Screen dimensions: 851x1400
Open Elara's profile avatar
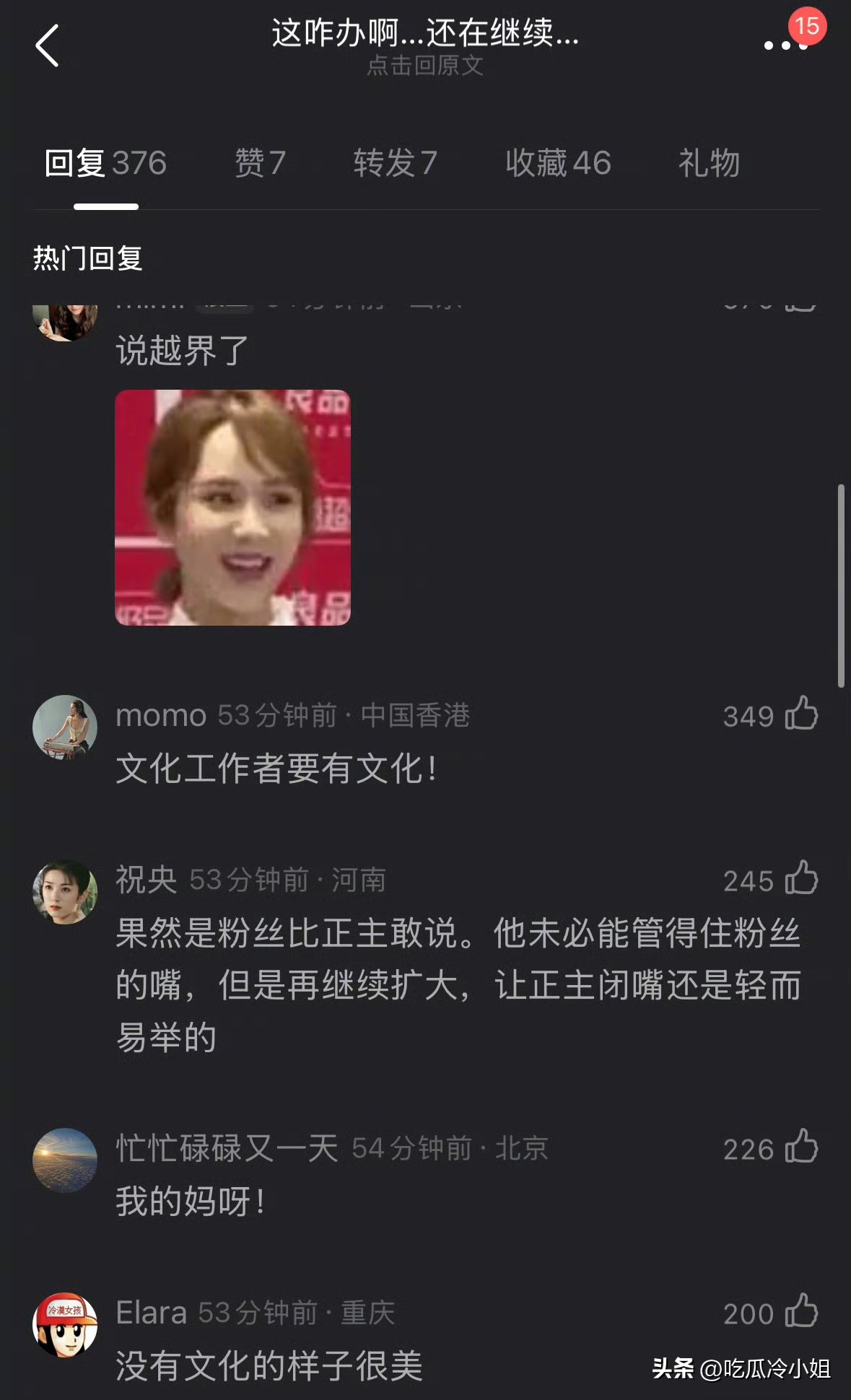[x=65, y=1324]
